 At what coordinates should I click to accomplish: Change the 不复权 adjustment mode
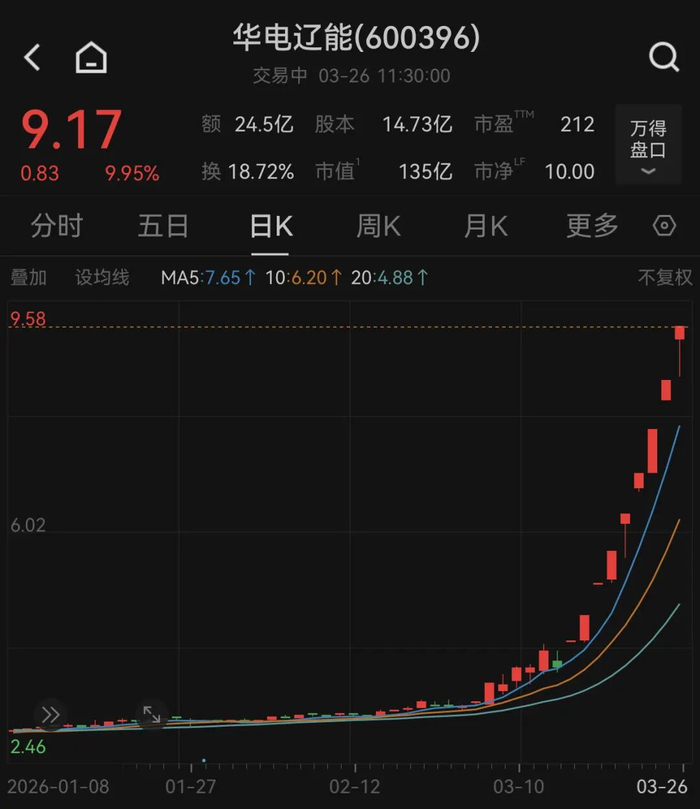(x=665, y=277)
